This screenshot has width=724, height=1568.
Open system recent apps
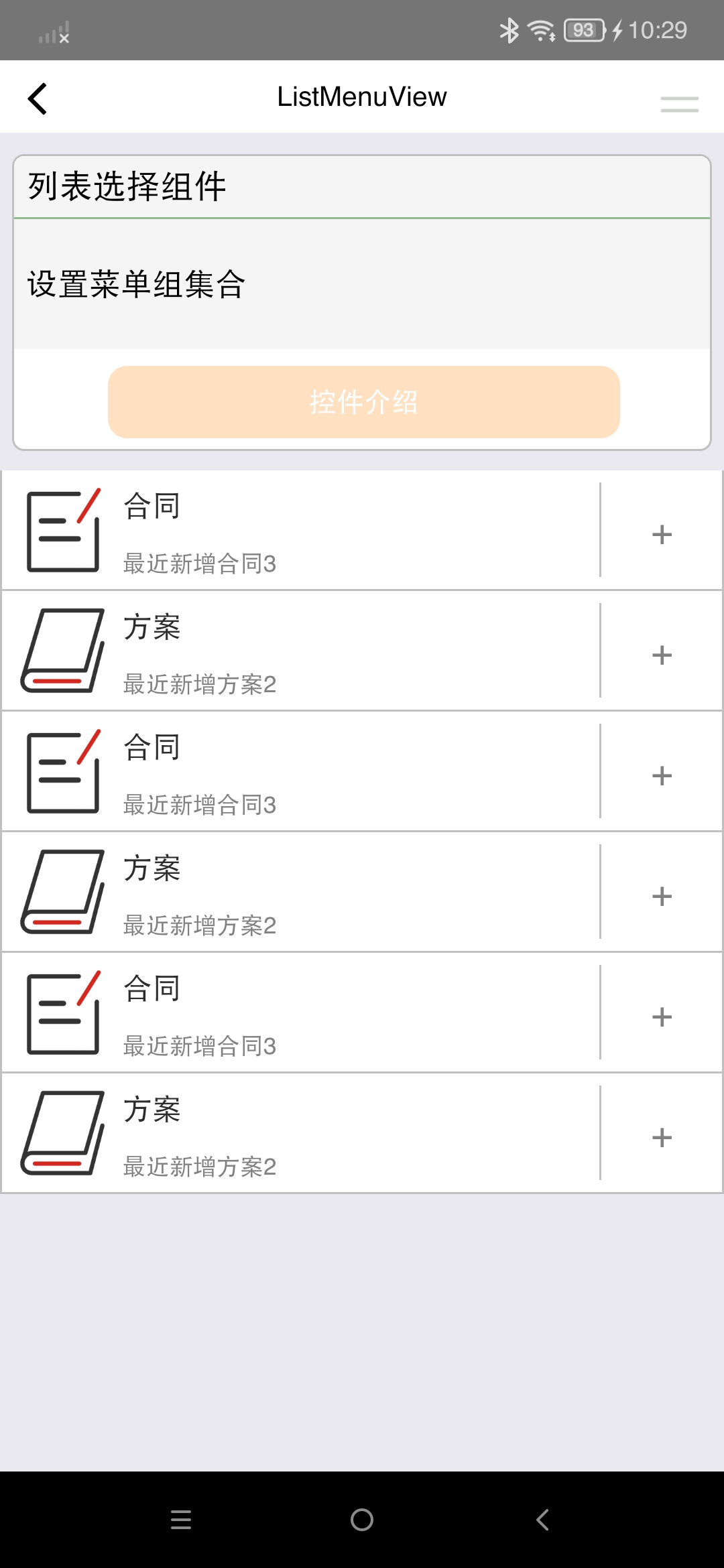pos(181,1520)
